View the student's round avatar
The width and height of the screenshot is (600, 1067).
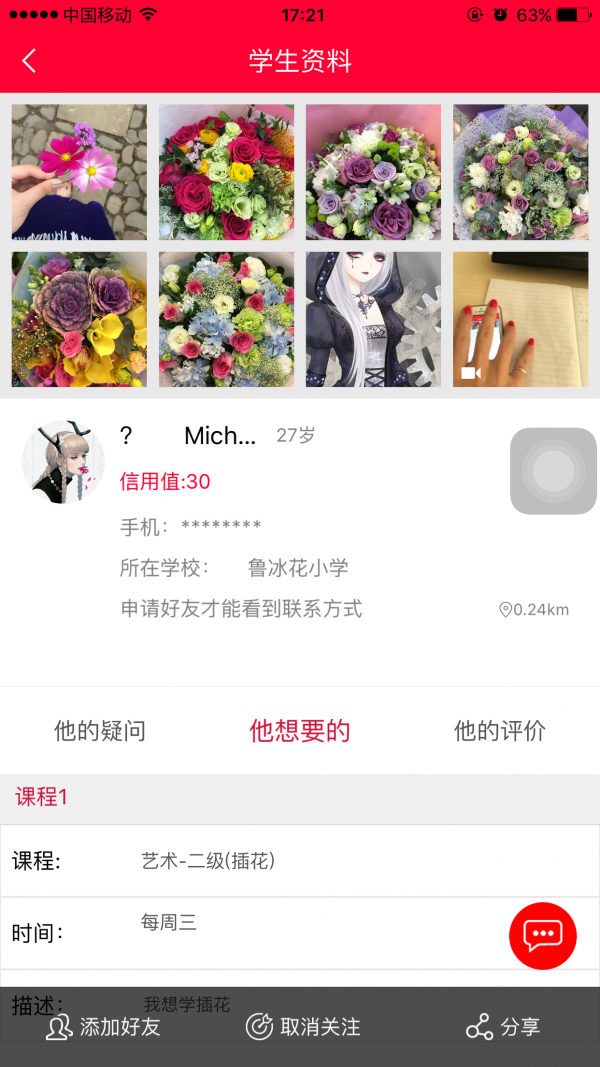pos(63,462)
